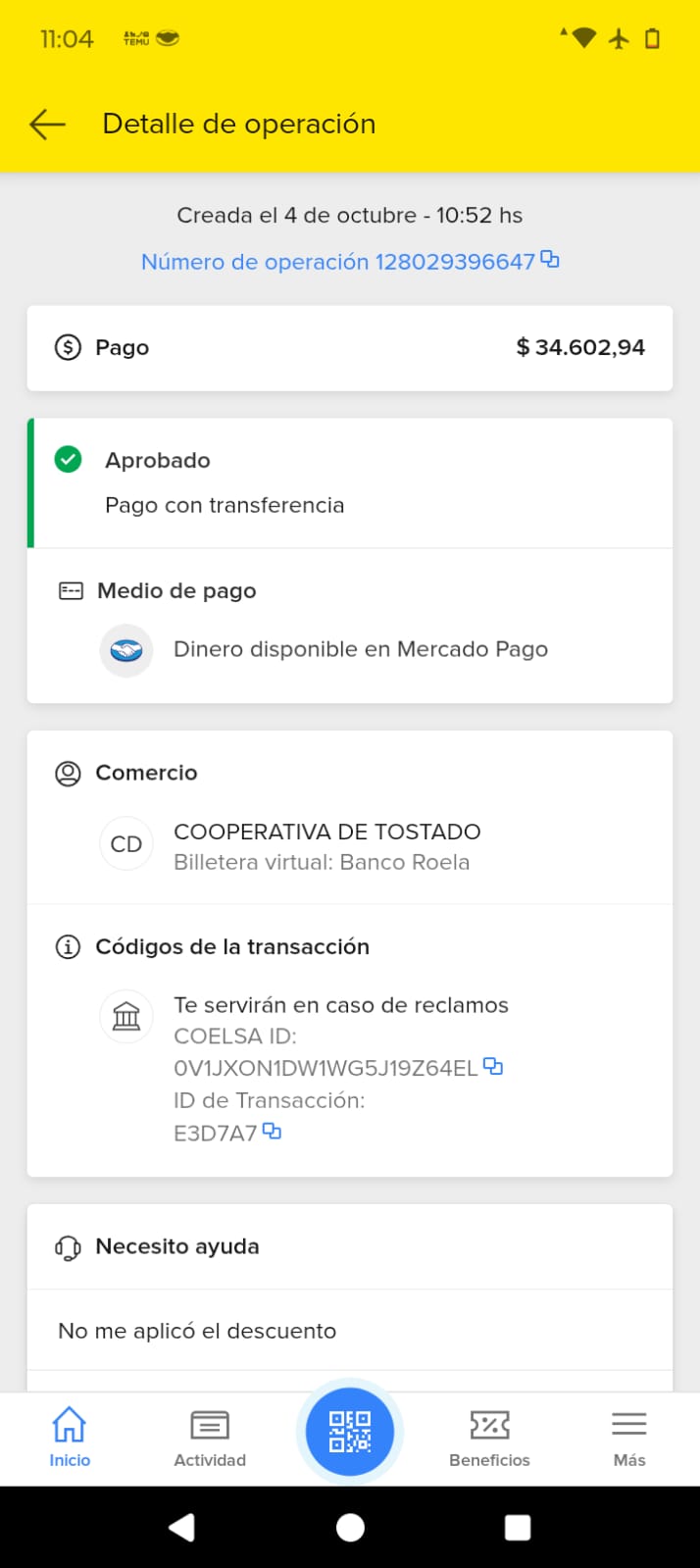Go back from Detalle de operación

[x=47, y=125]
